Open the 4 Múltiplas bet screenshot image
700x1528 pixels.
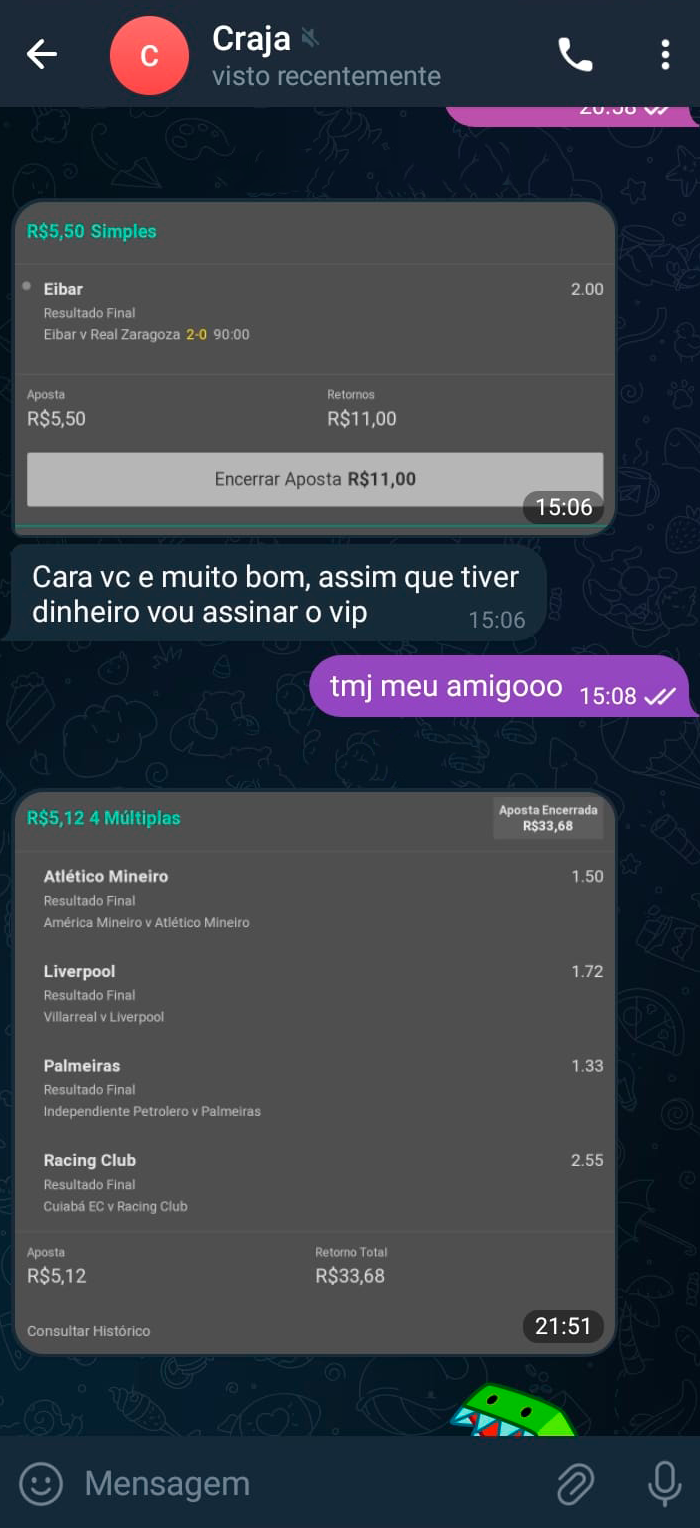pyautogui.click(x=314, y=1072)
